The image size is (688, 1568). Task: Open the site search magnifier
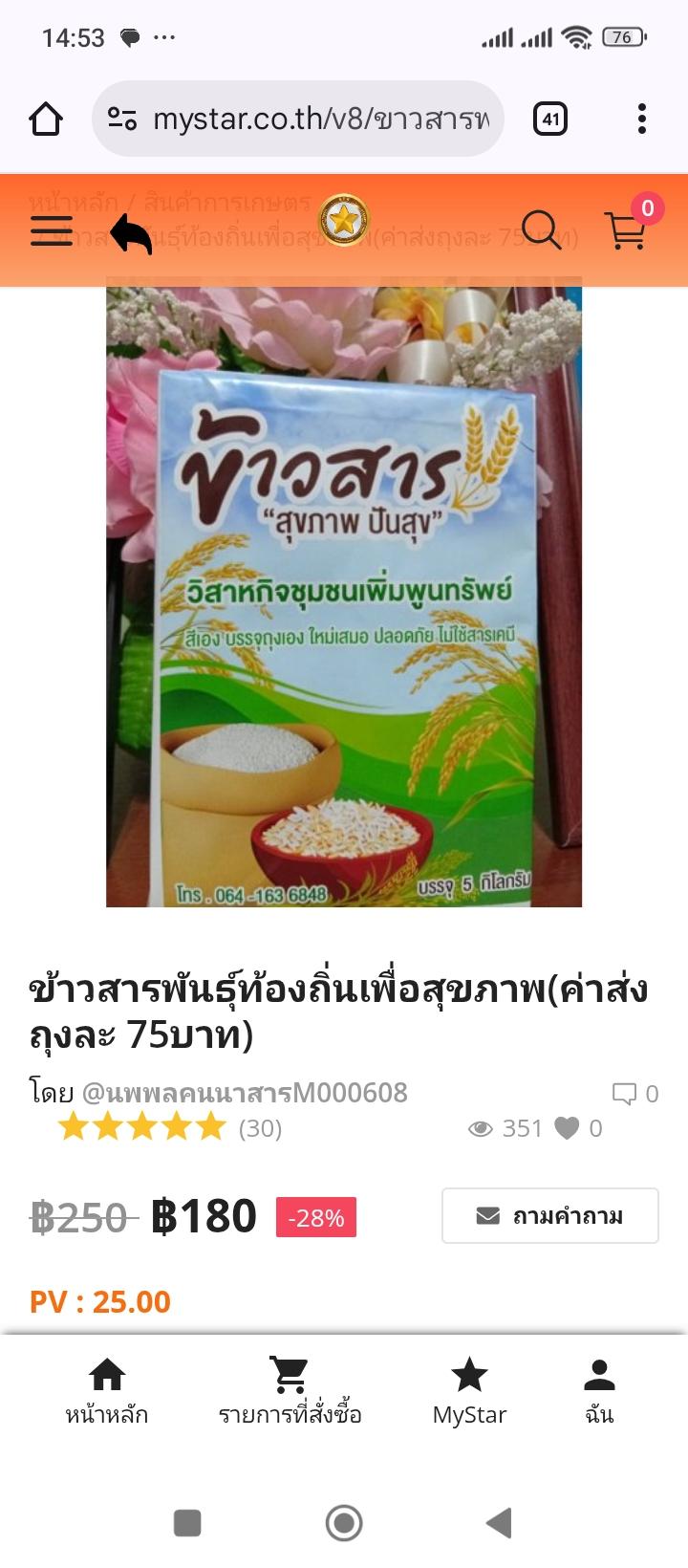tap(541, 230)
